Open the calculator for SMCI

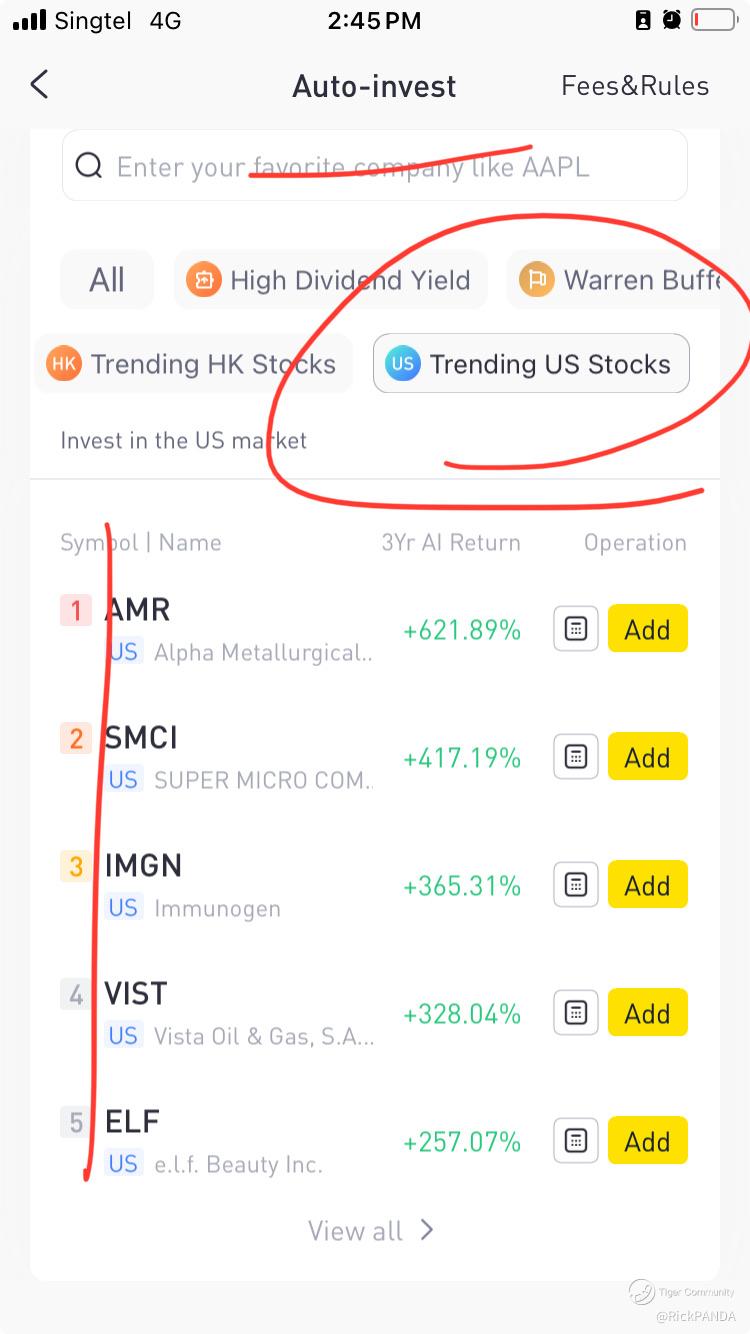(576, 757)
